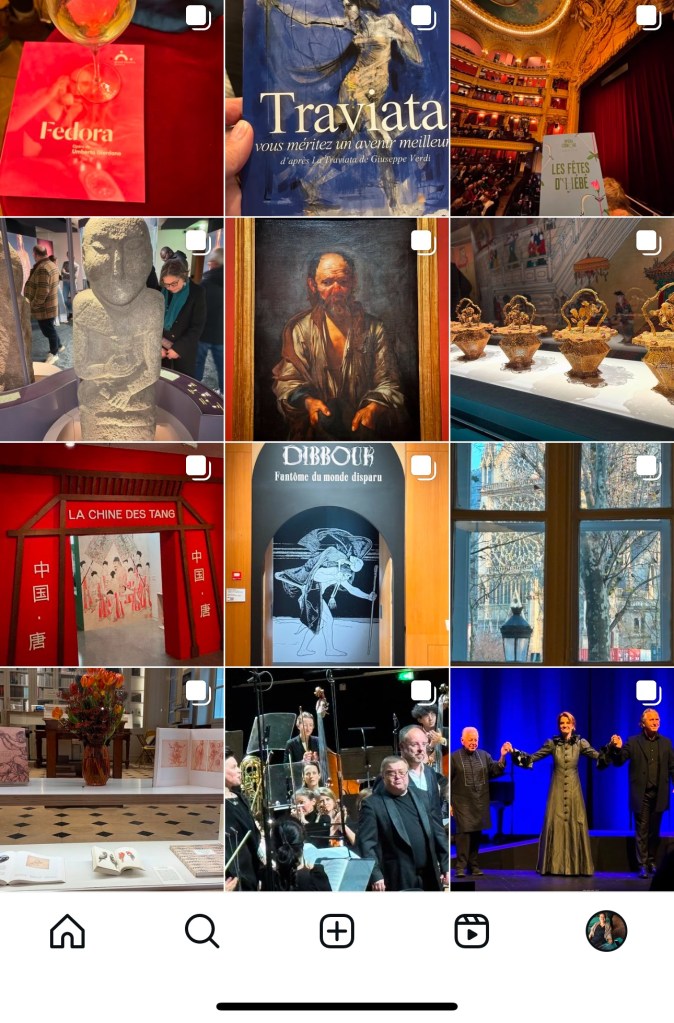Open the Traviata booklet post
Viewport: 674px width, 1023px height.
(337, 108)
